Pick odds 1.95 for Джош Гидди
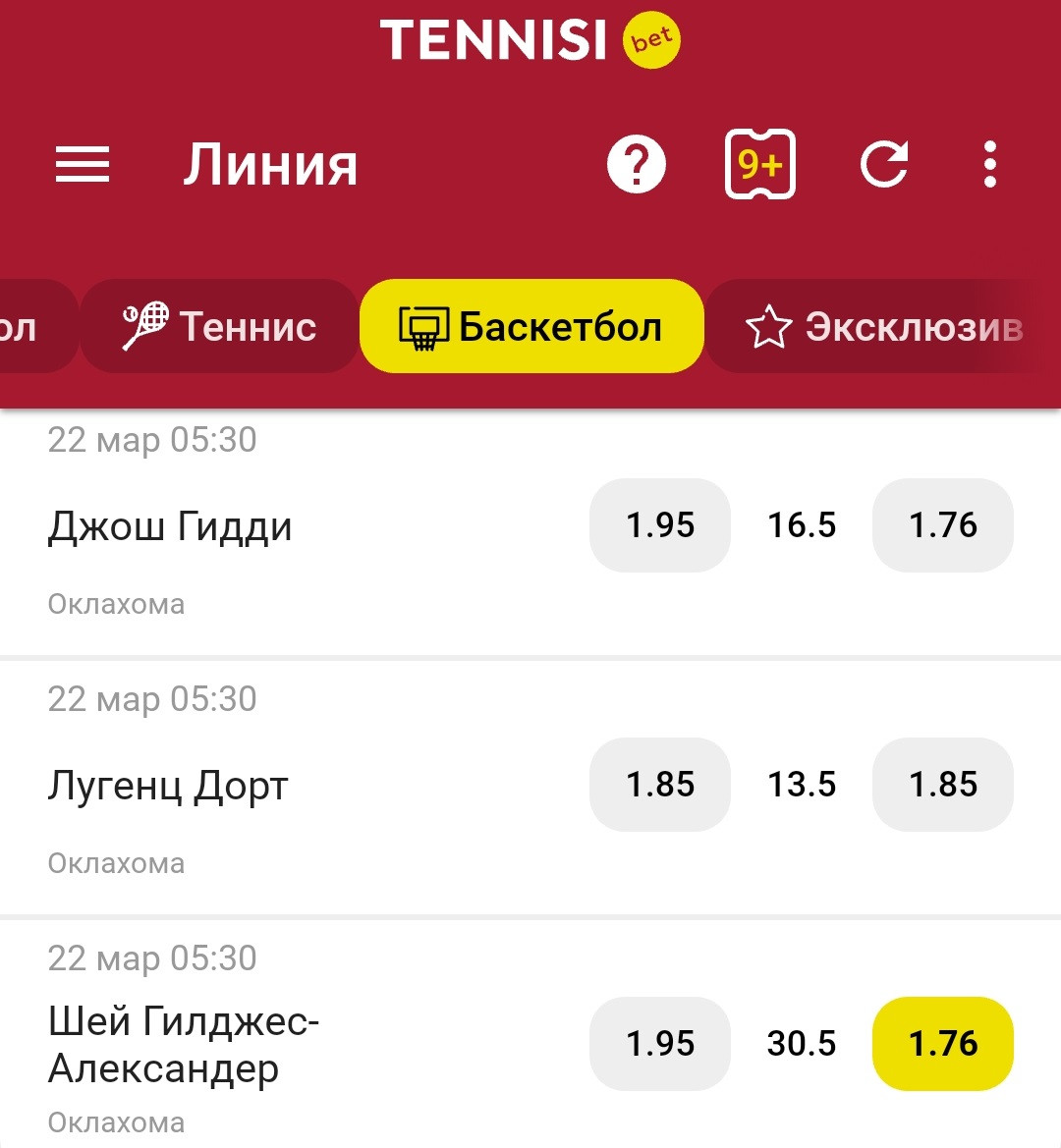Image resolution: width=1061 pixels, height=1148 pixels. 660,525
